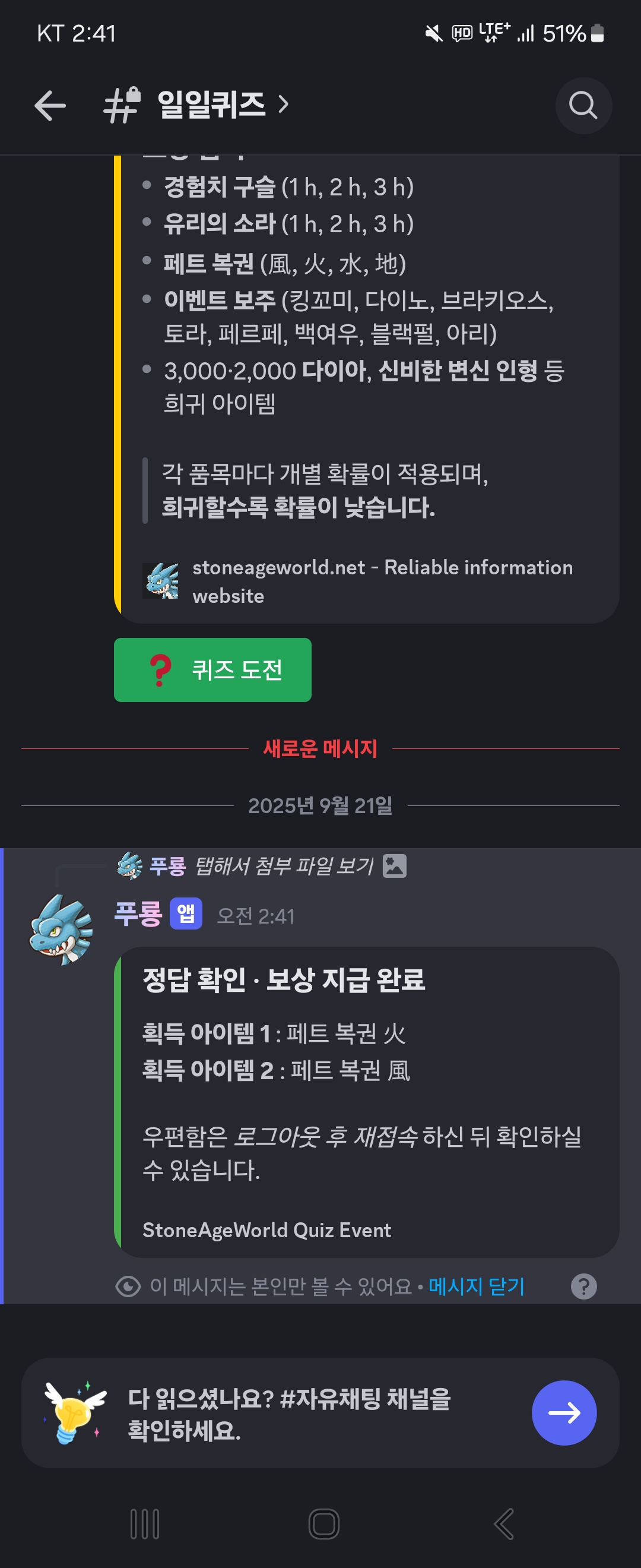This screenshot has width=641, height=1568.
Task: Open the search magnifier in the header
Action: [x=583, y=106]
